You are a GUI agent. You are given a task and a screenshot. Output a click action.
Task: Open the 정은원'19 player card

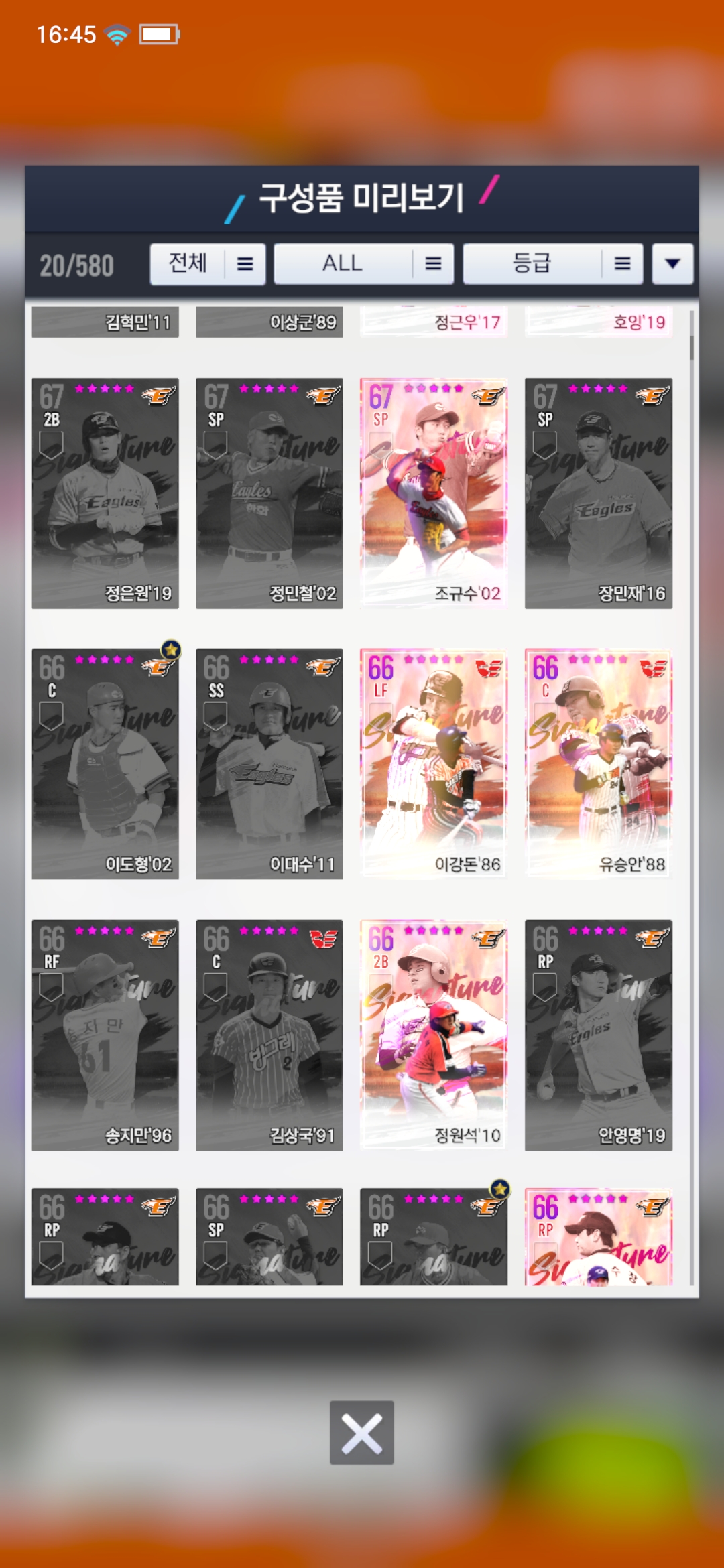click(x=105, y=493)
